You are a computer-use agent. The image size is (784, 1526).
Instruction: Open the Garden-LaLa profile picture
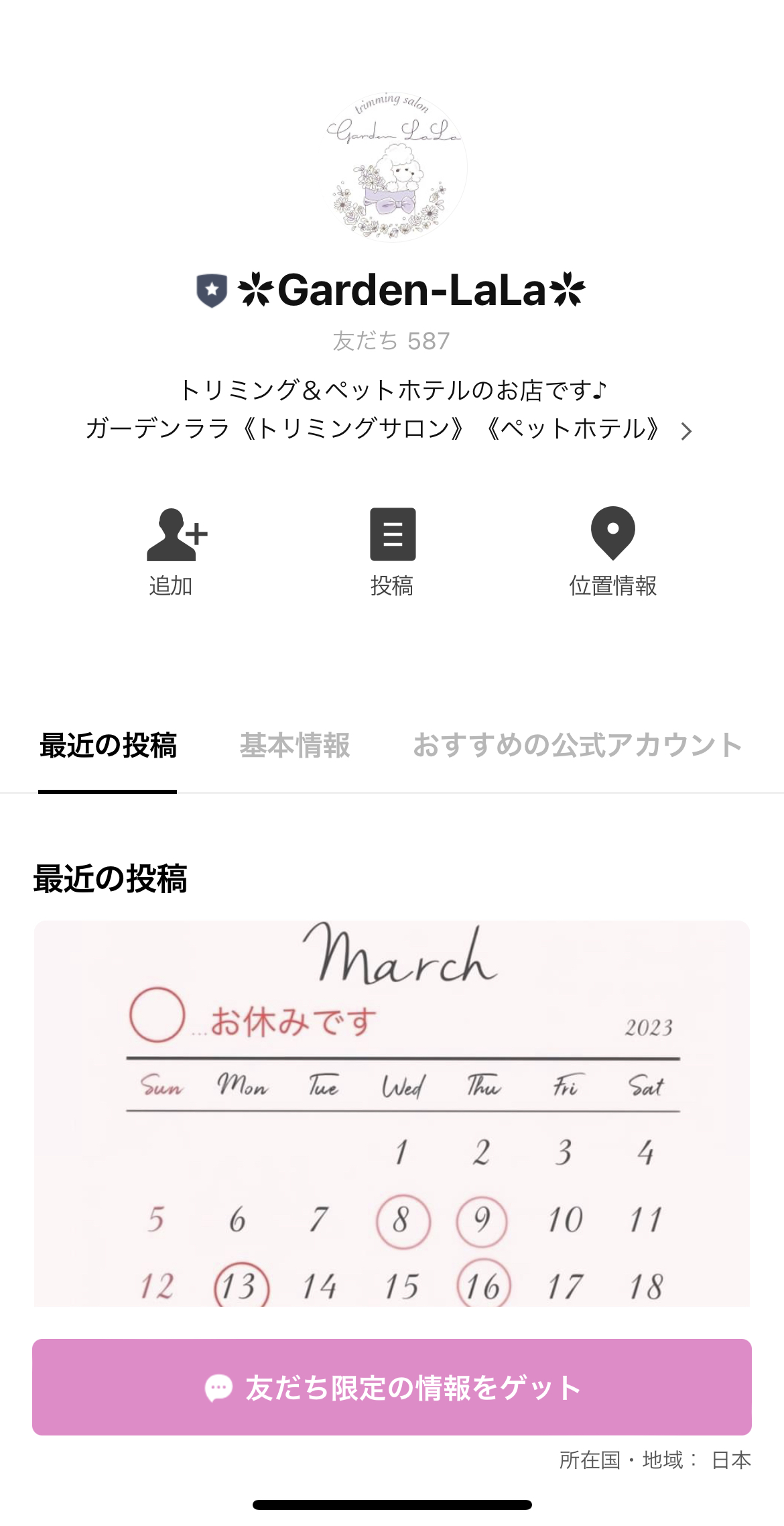click(392, 168)
